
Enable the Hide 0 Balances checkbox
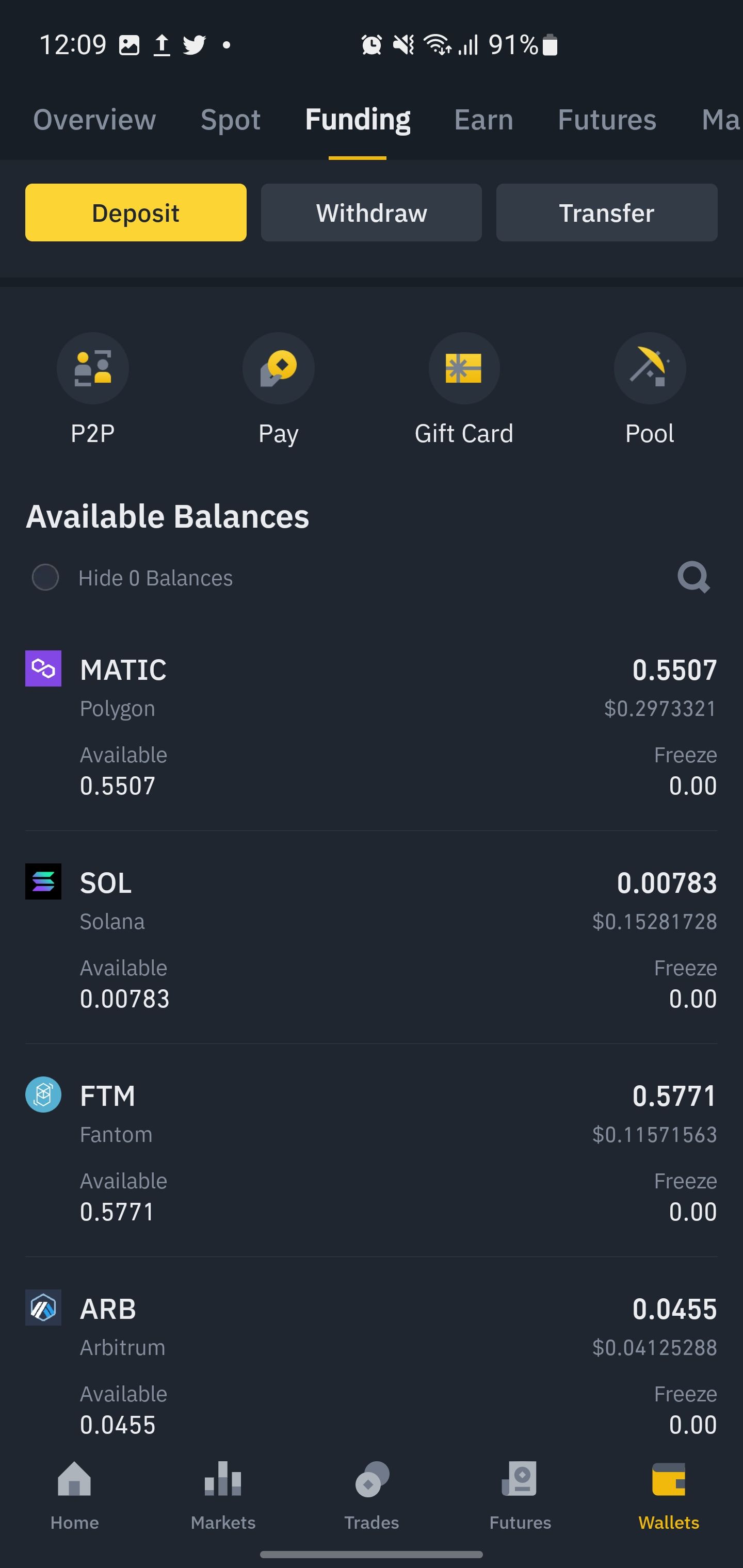(45, 577)
